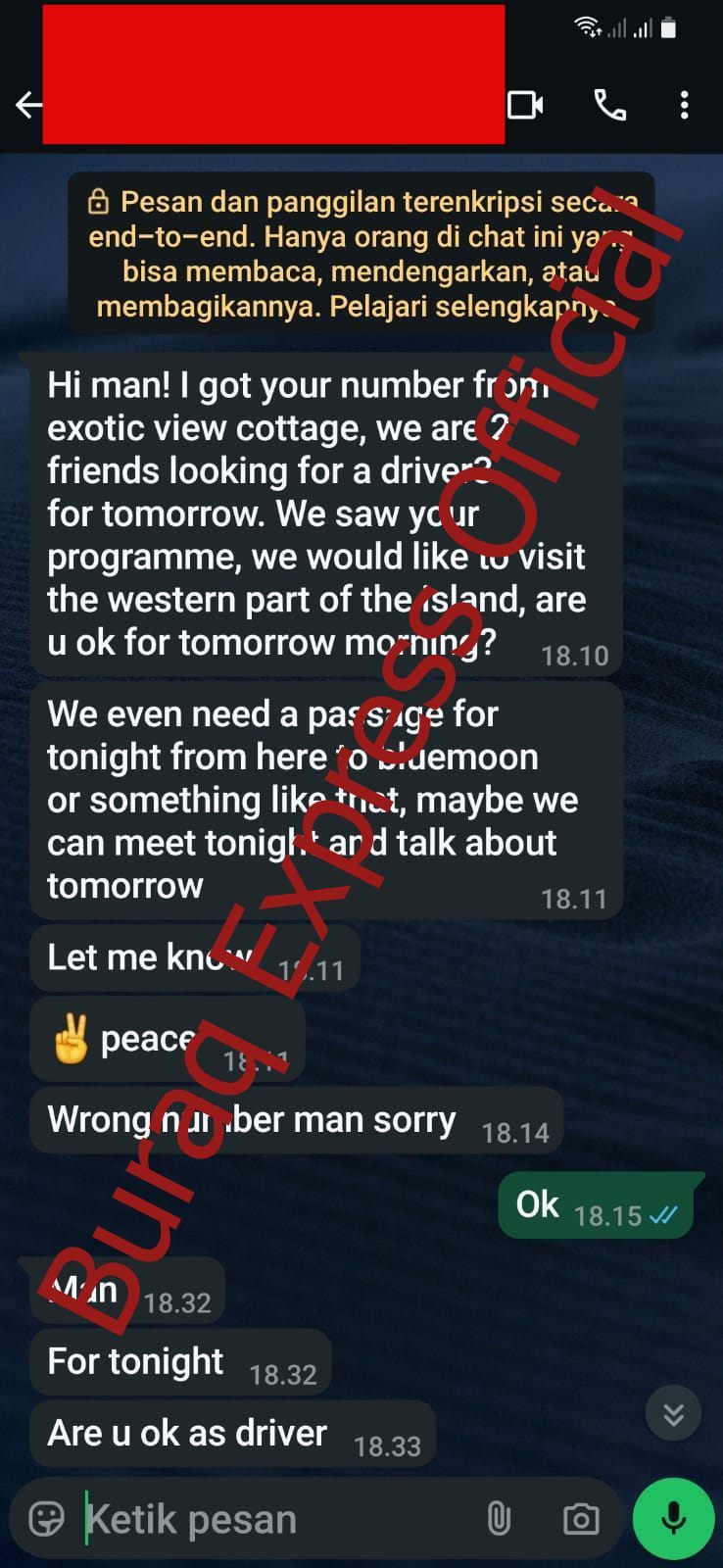
Task: Start a voice call
Action: tap(610, 105)
